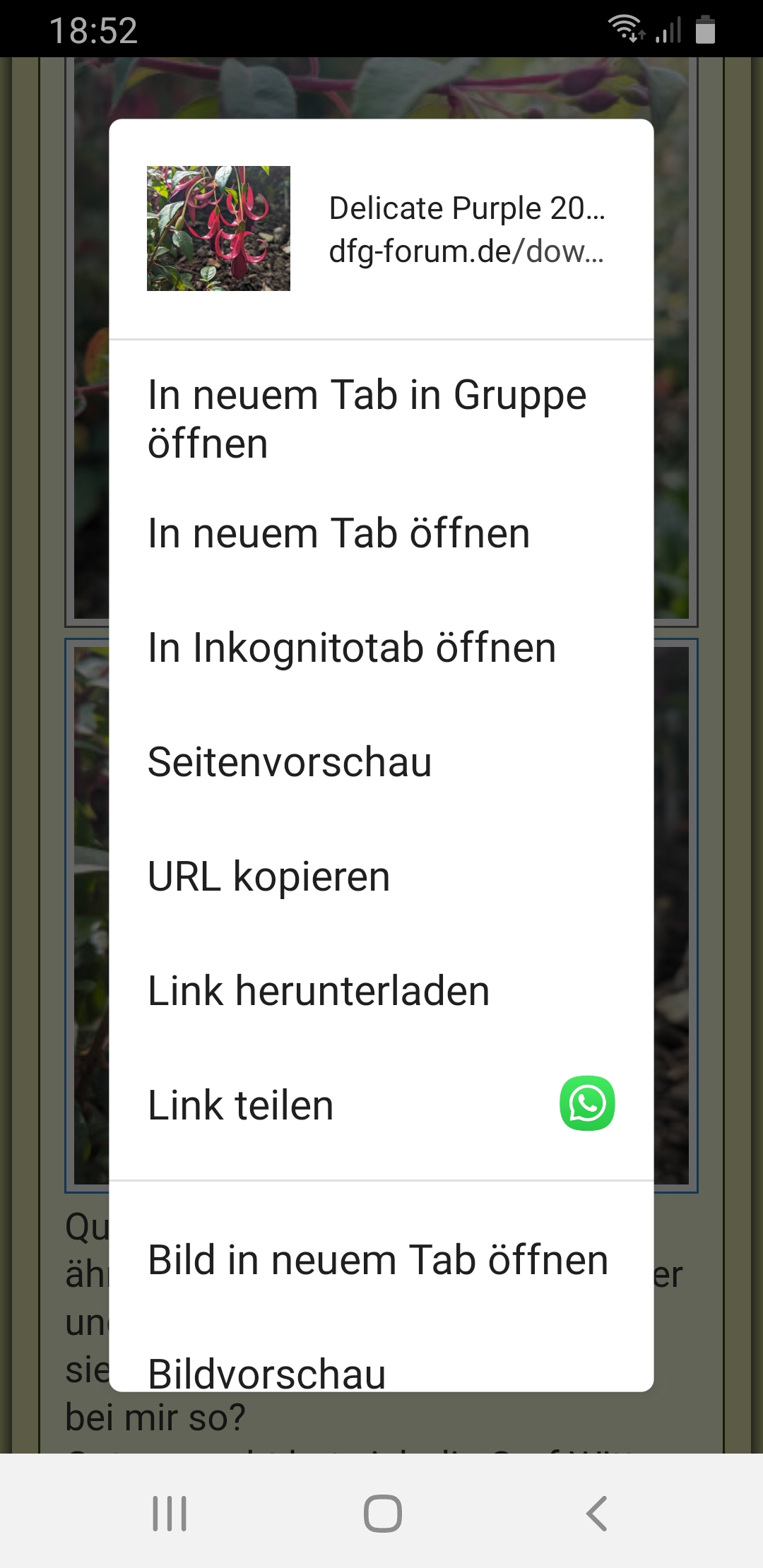Choose 'Bild in neuem Tab öffnen'

tap(378, 1260)
